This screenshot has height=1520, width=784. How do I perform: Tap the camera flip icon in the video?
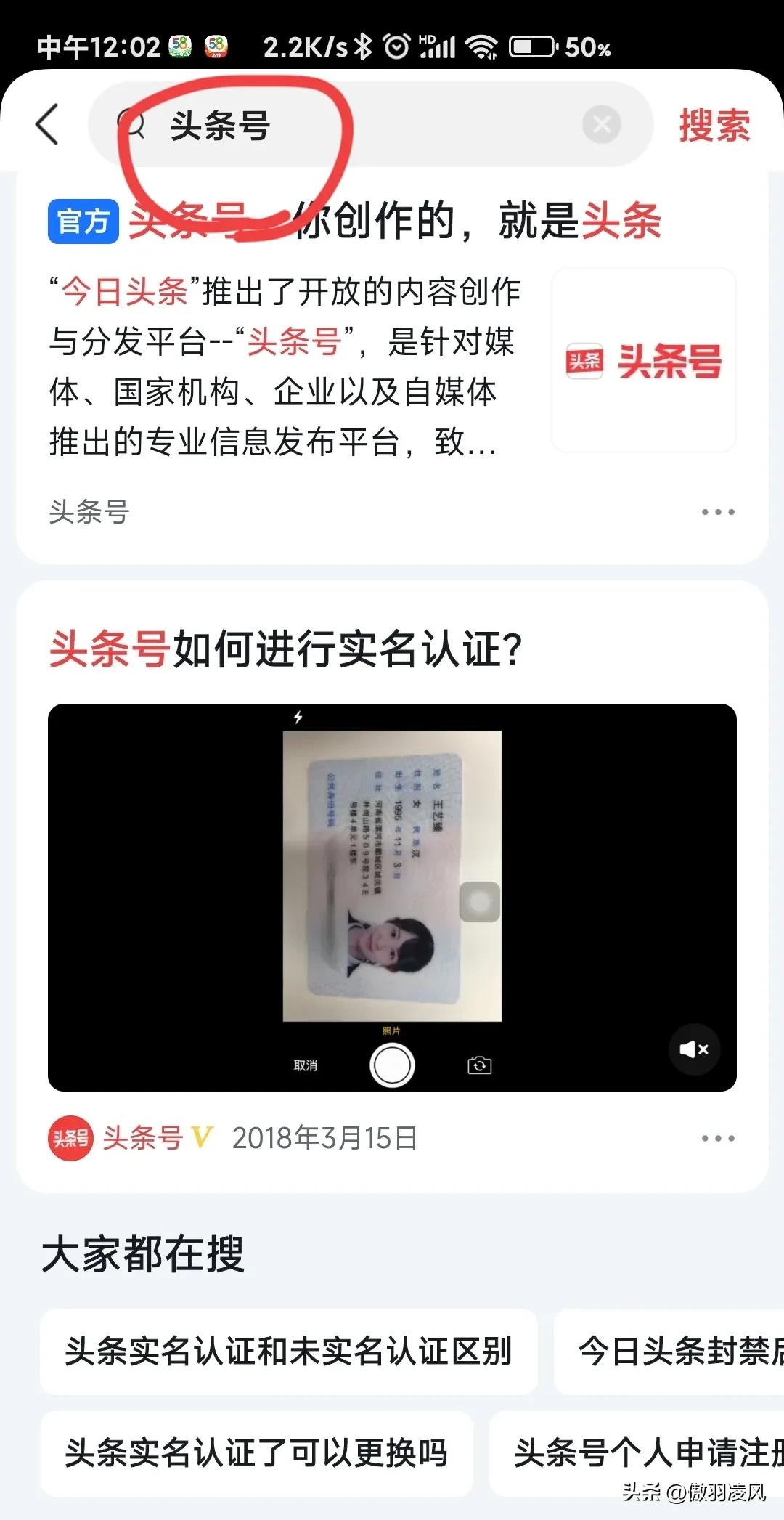(x=480, y=1065)
